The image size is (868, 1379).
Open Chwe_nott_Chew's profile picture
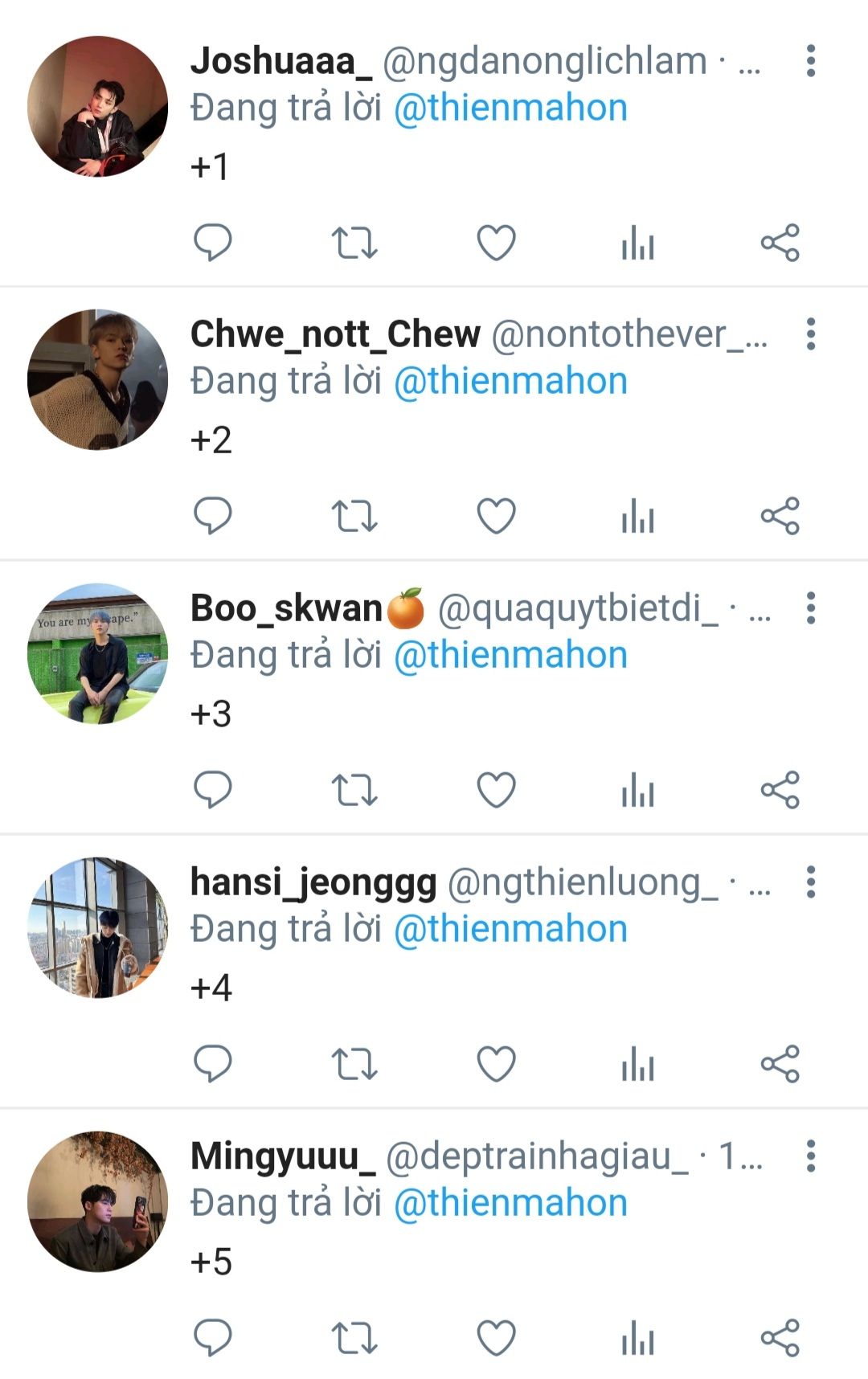click(98, 379)
